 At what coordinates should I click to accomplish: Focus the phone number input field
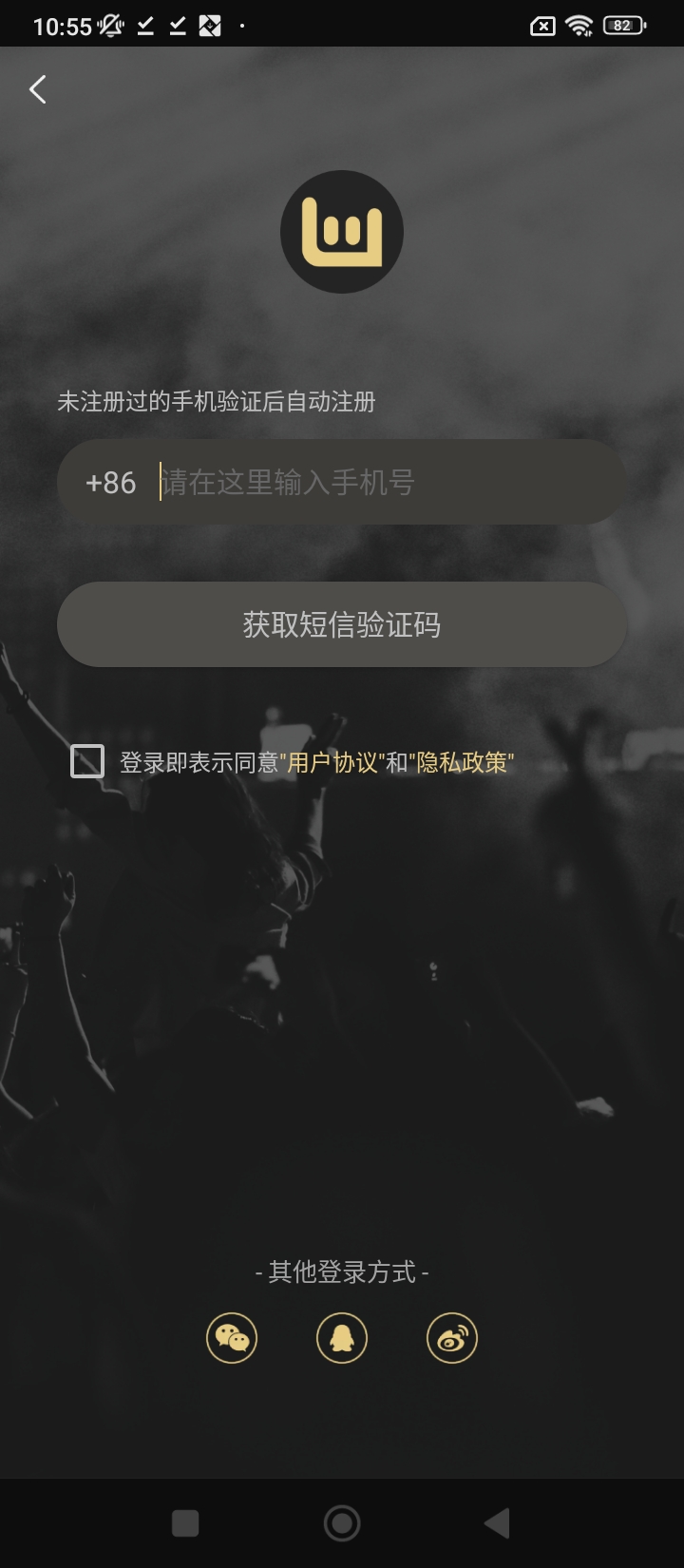380,483
